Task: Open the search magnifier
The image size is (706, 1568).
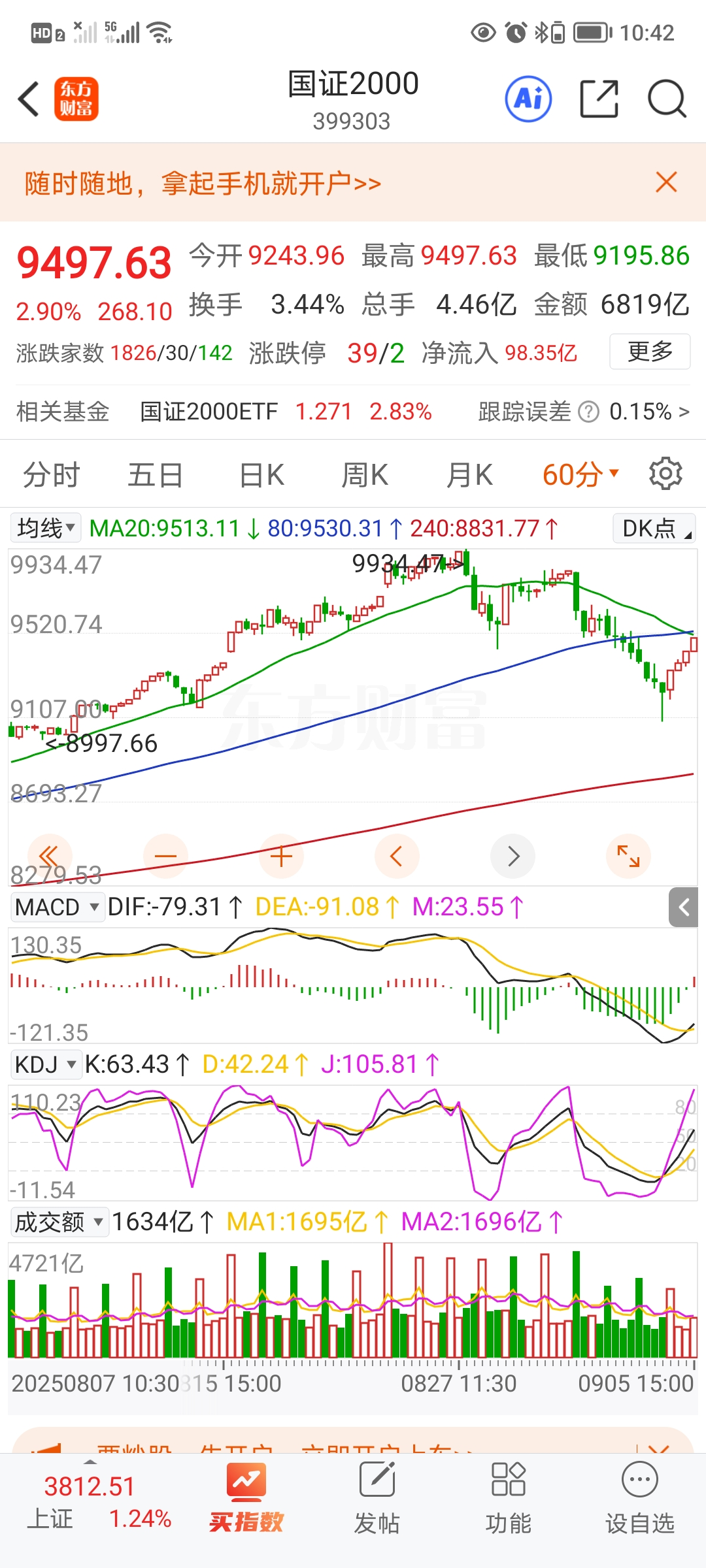Action: point(666,99)
